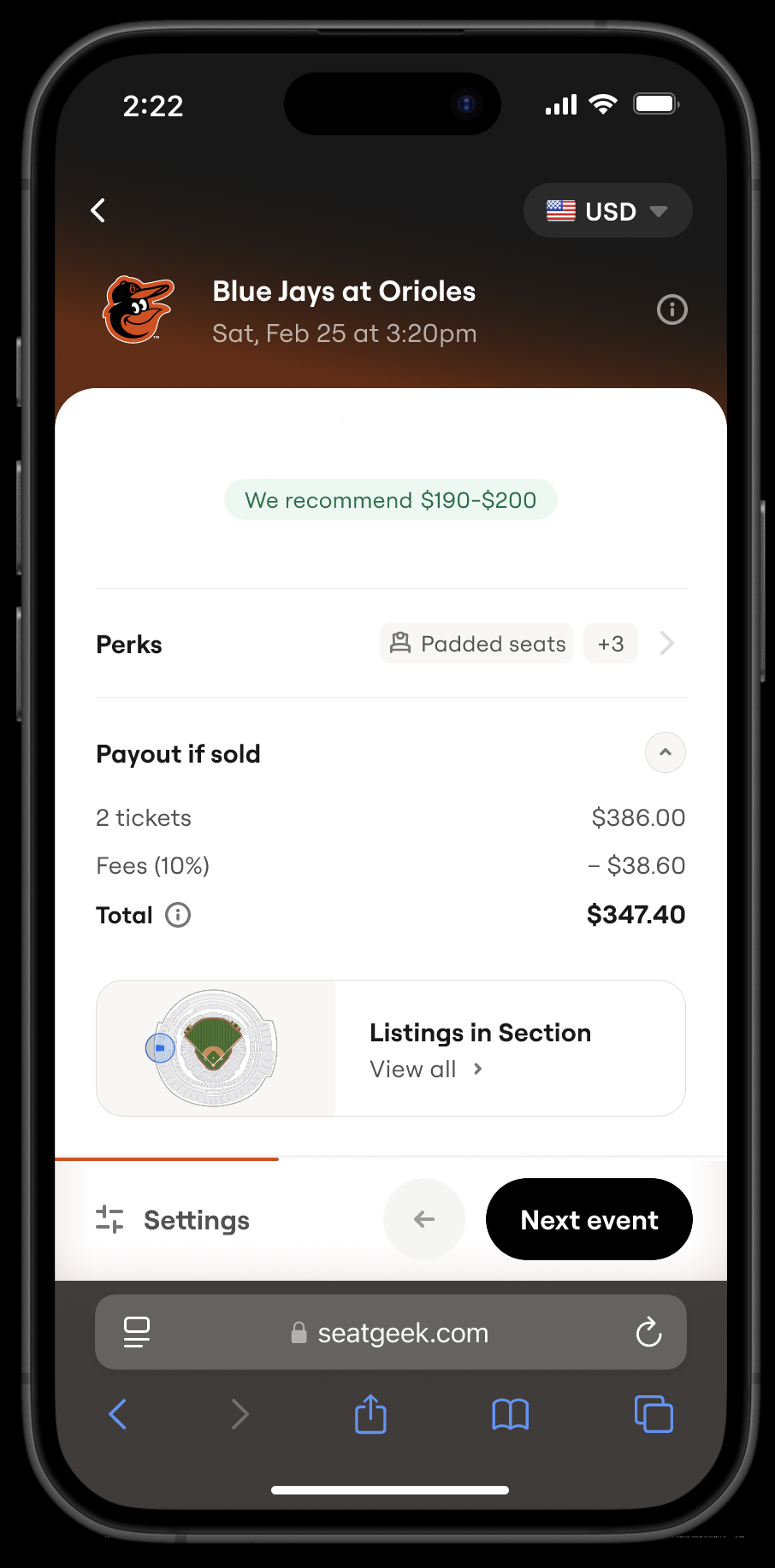Collapse the Payout if sold section
The height and width of the screenshot is (1568, 775).
click(665, 753)
